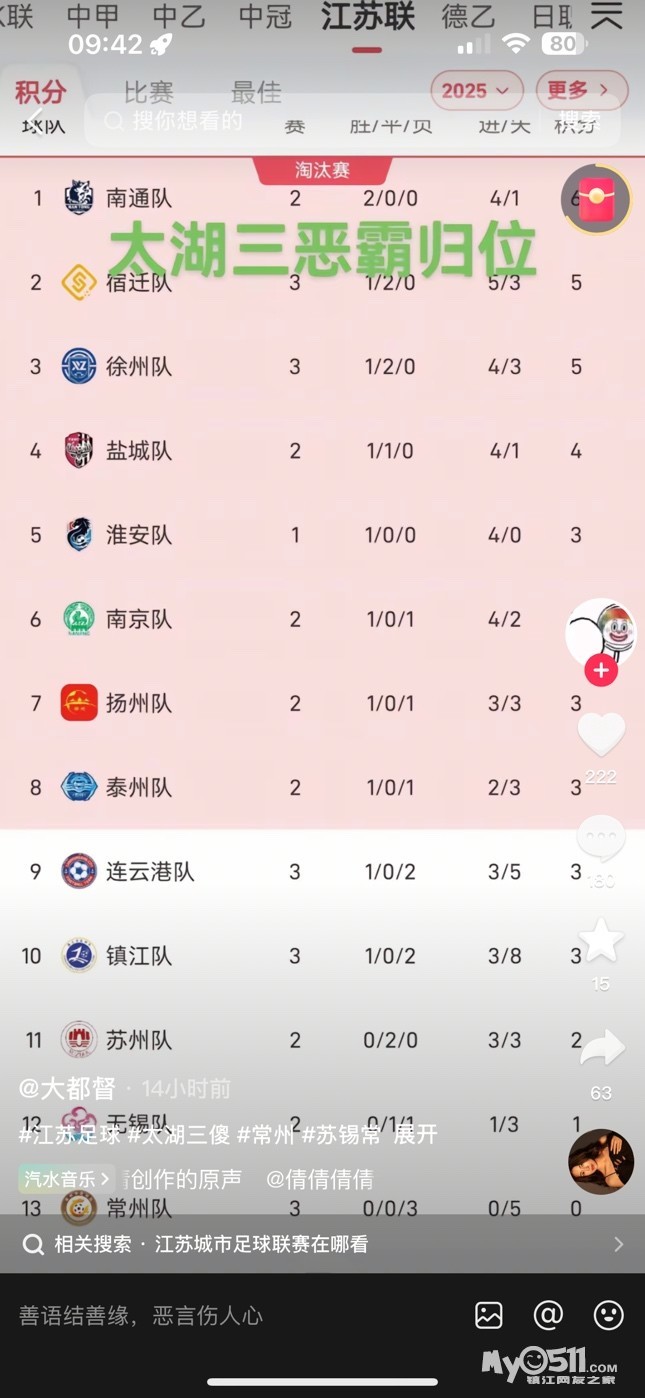Open the emoji picker

coord(608,1315)
